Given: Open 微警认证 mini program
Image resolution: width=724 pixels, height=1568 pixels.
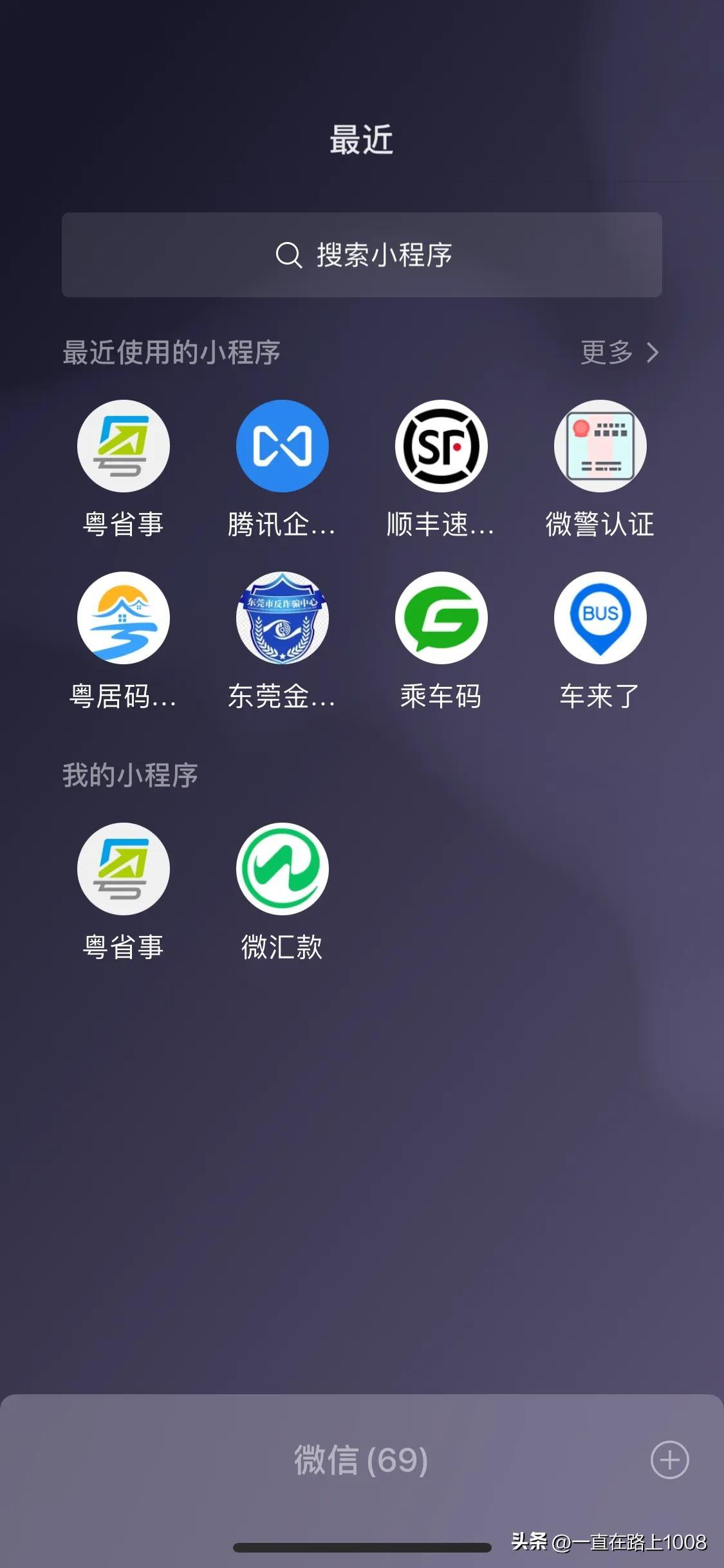Looking at the screenshot, I should click(600, 446).
